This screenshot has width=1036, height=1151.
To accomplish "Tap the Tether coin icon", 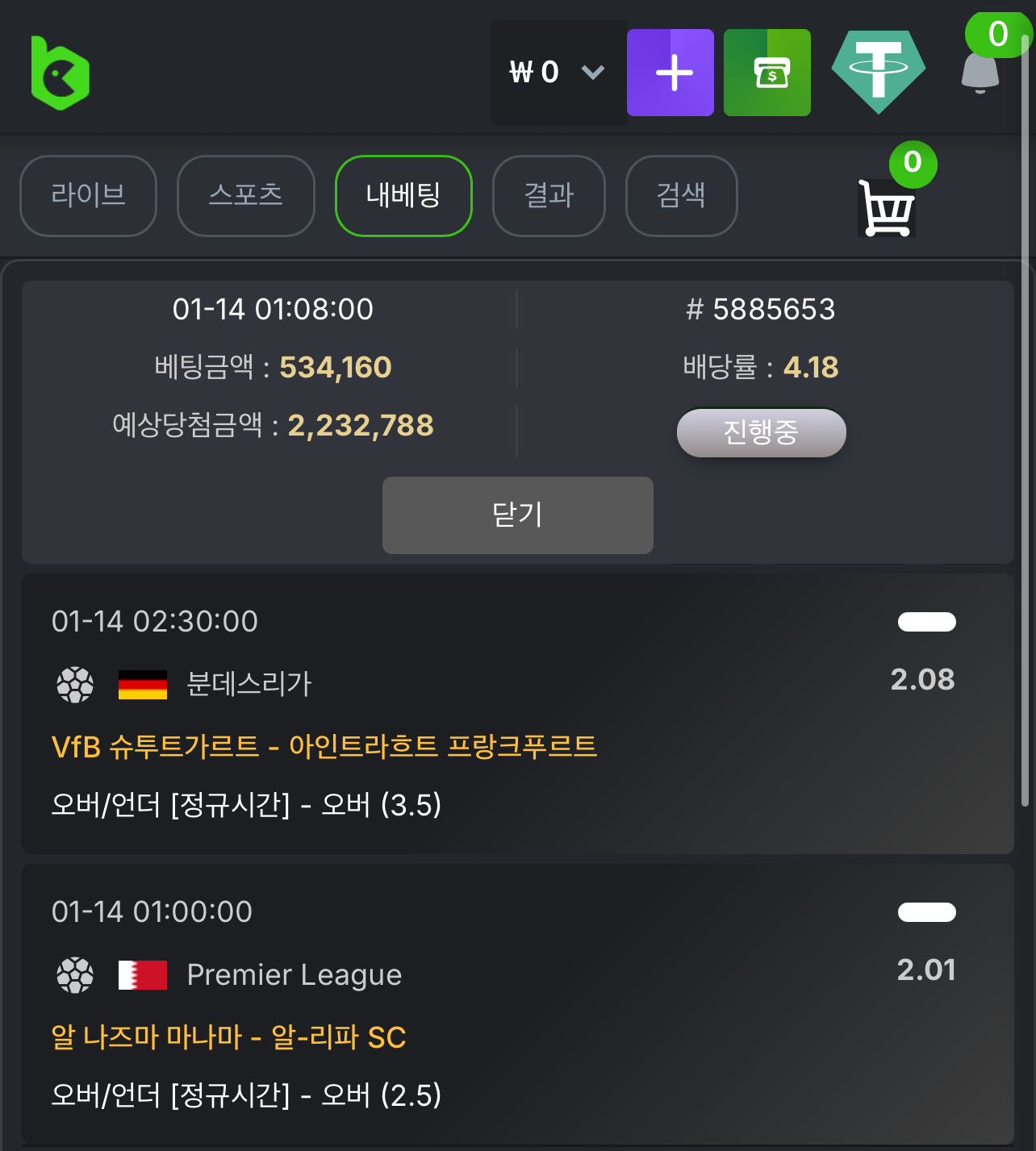I will [879, 72].
